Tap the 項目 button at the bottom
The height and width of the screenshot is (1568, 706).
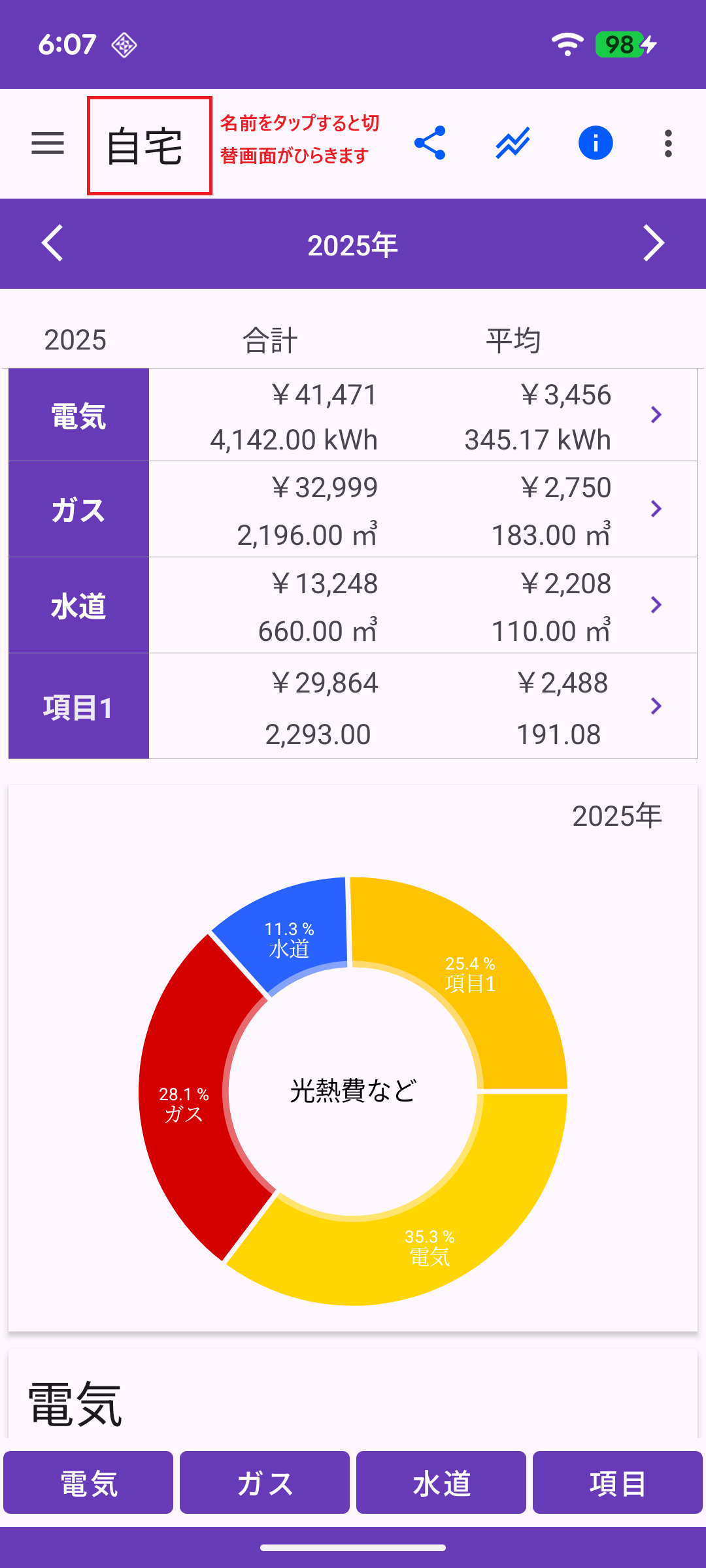pyautogui.click(x=618, y=1482)
